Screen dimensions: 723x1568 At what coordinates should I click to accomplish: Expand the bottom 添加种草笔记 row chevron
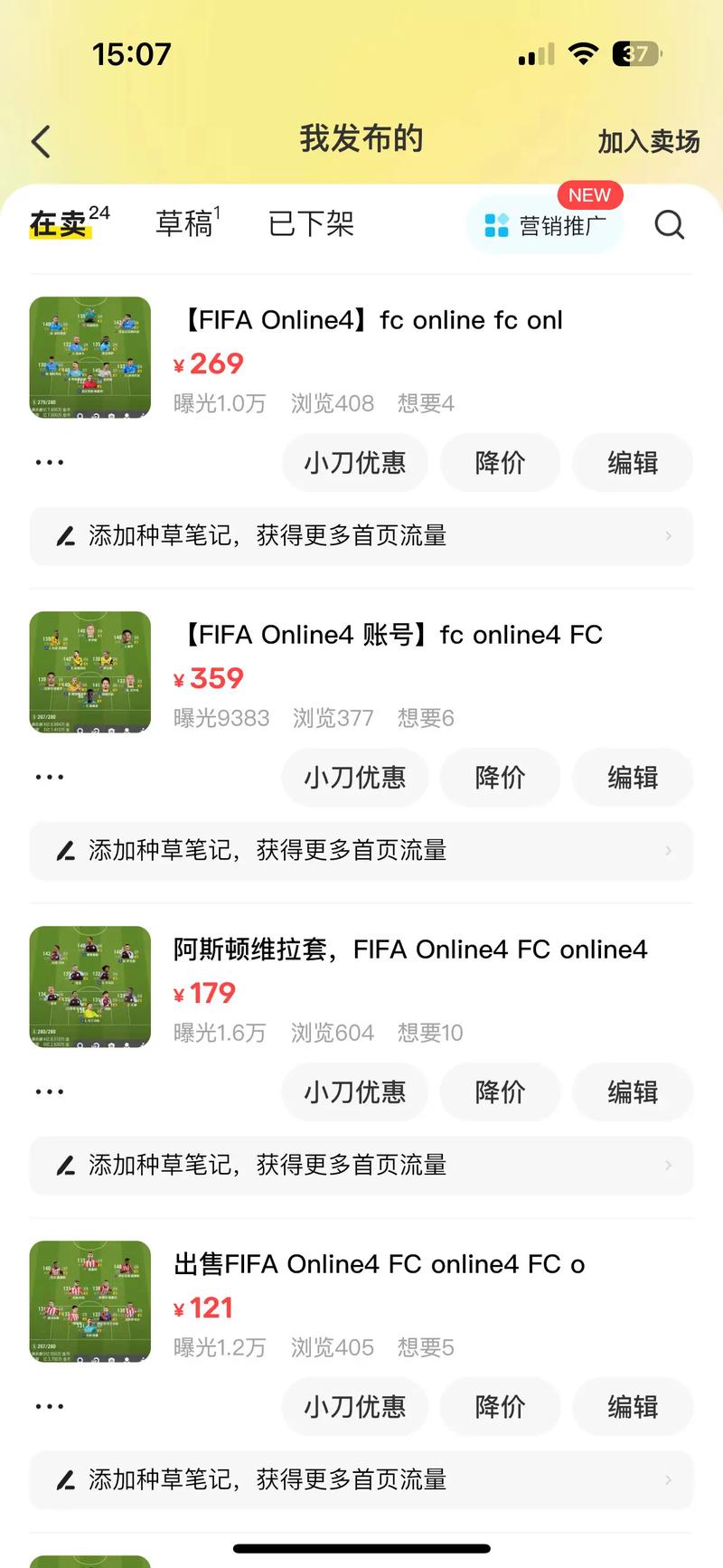coord(669,1479)
